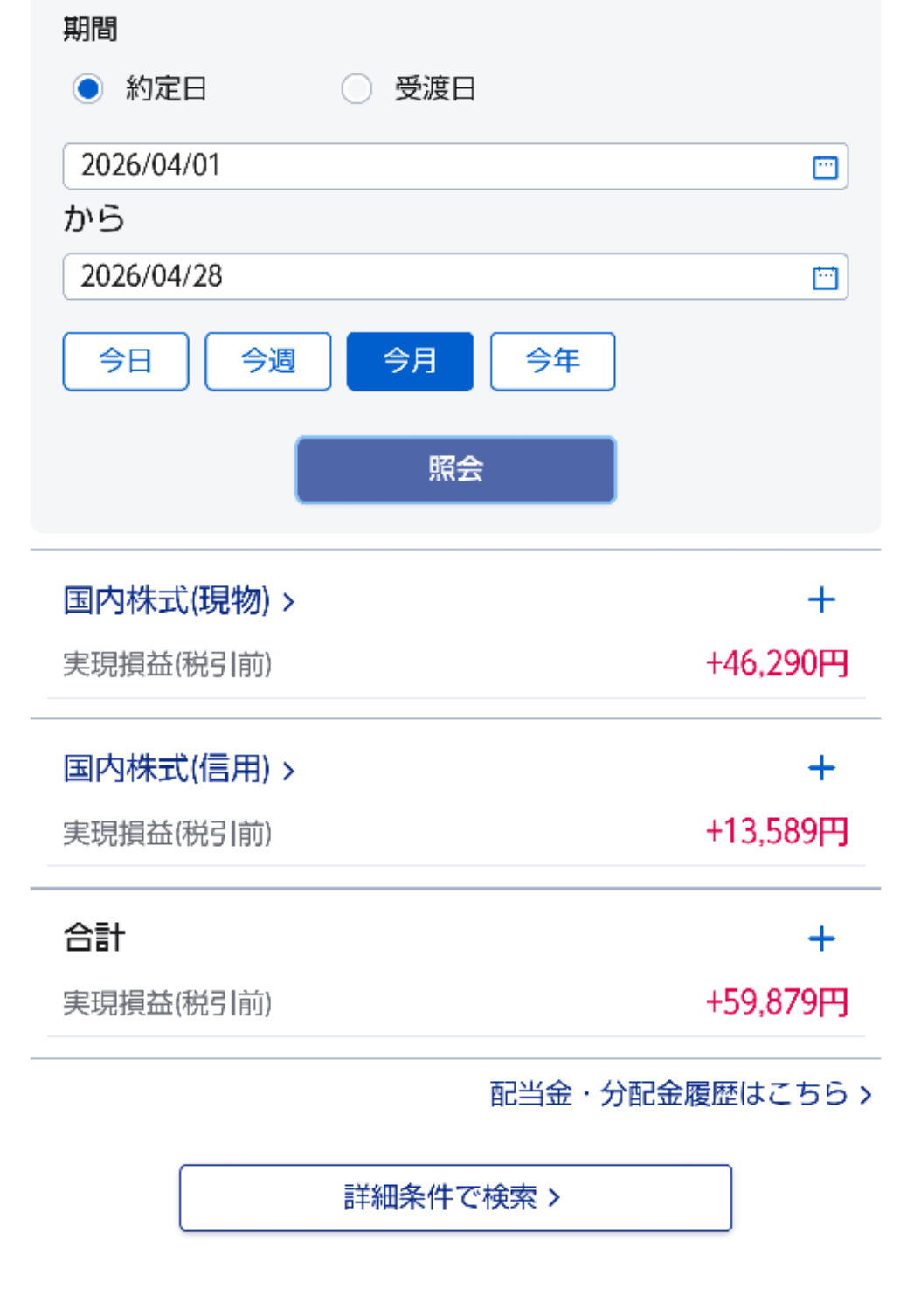Tap 詳細条件で検索 button
The image size is (900, 1316).
click(455, 1197)
